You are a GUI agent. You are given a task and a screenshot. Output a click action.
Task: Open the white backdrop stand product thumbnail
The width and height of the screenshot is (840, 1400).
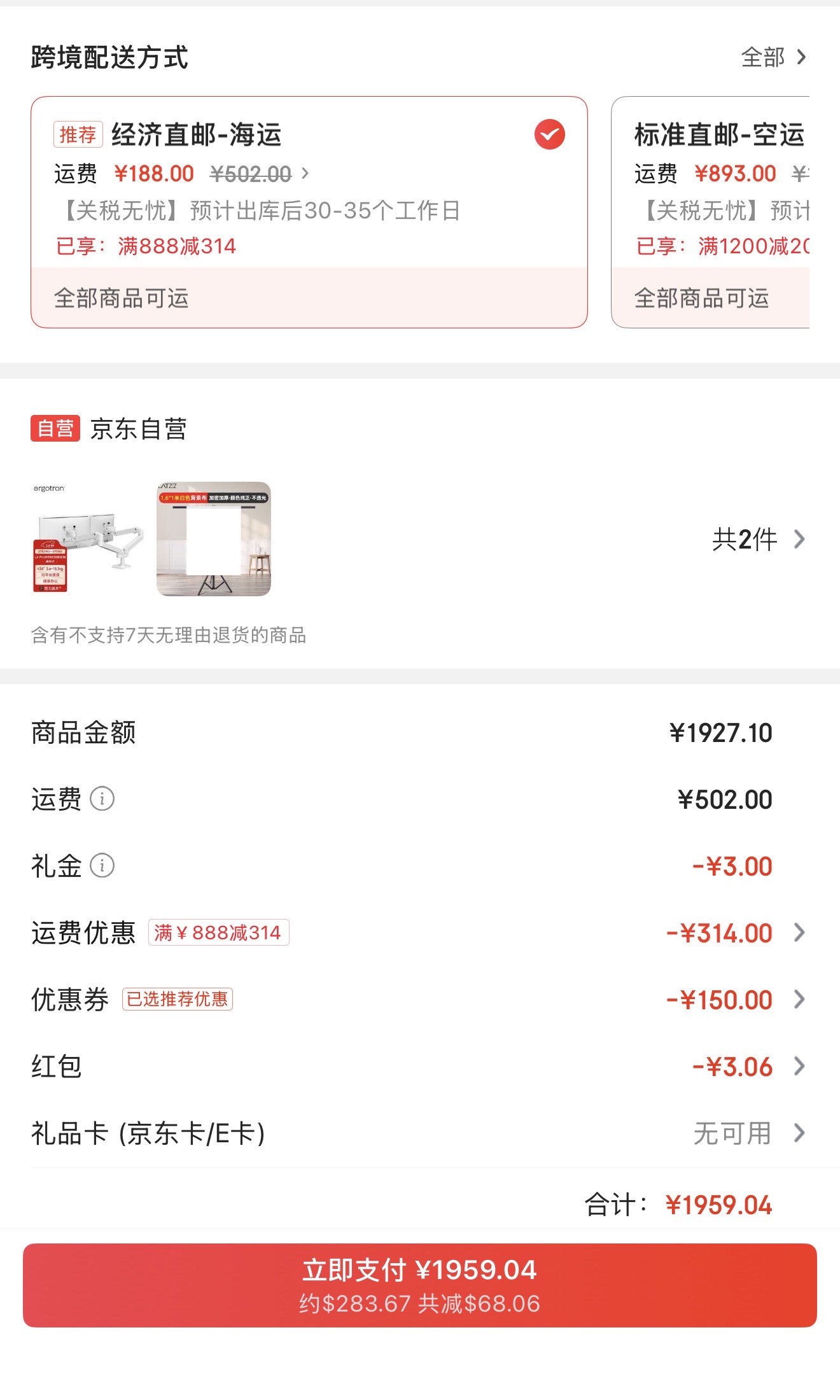point(214,539)
